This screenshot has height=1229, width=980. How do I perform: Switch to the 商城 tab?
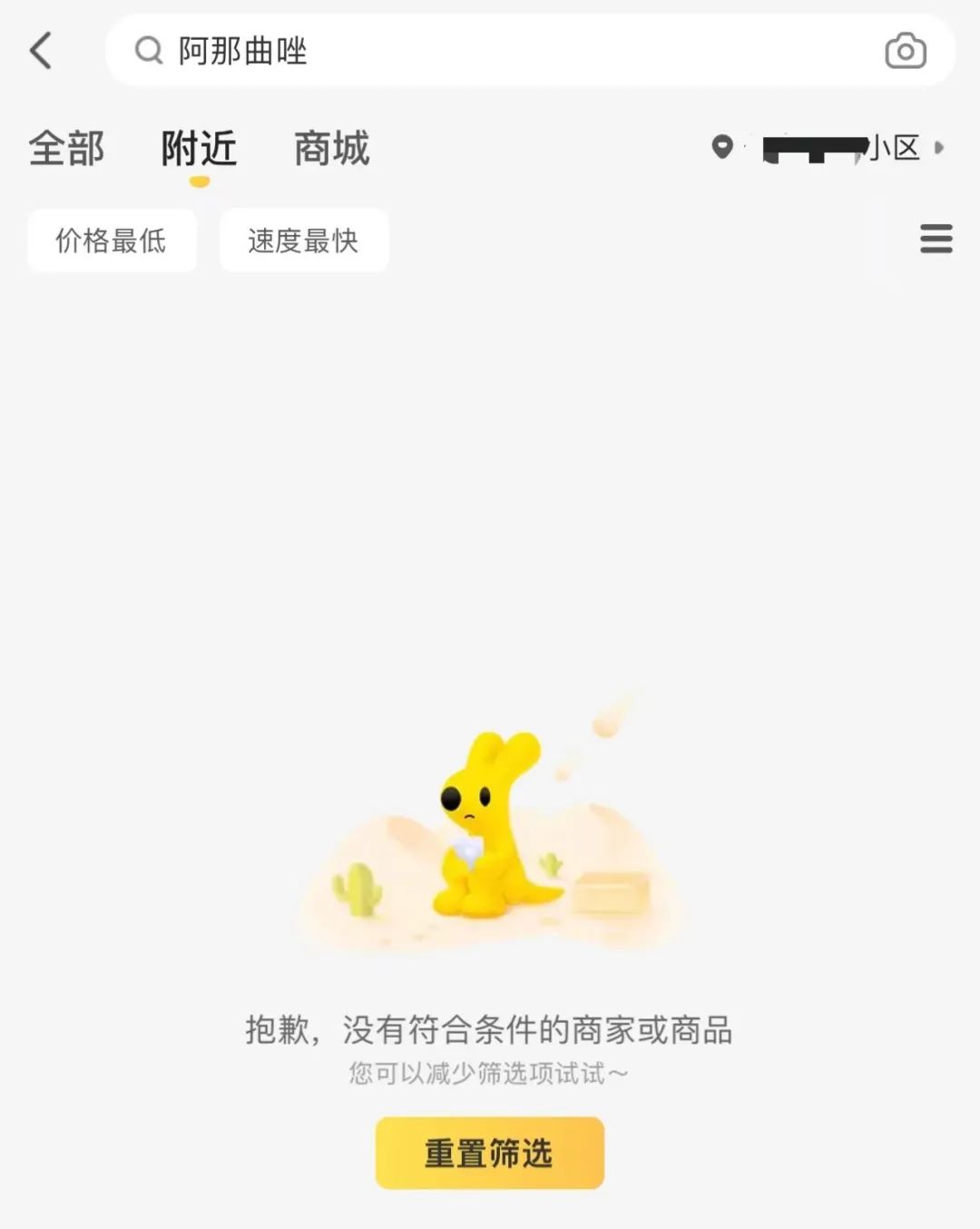click(x=332, y=149)
